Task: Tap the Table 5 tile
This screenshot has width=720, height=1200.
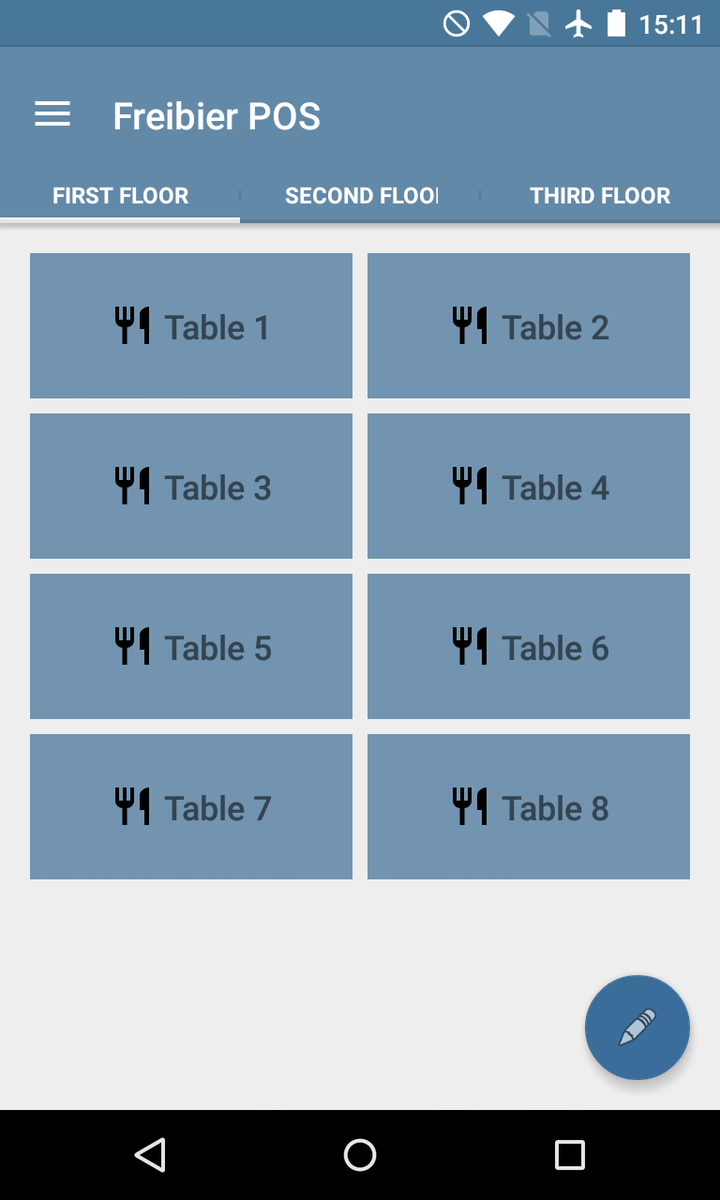Action: [x=191, y=646]
